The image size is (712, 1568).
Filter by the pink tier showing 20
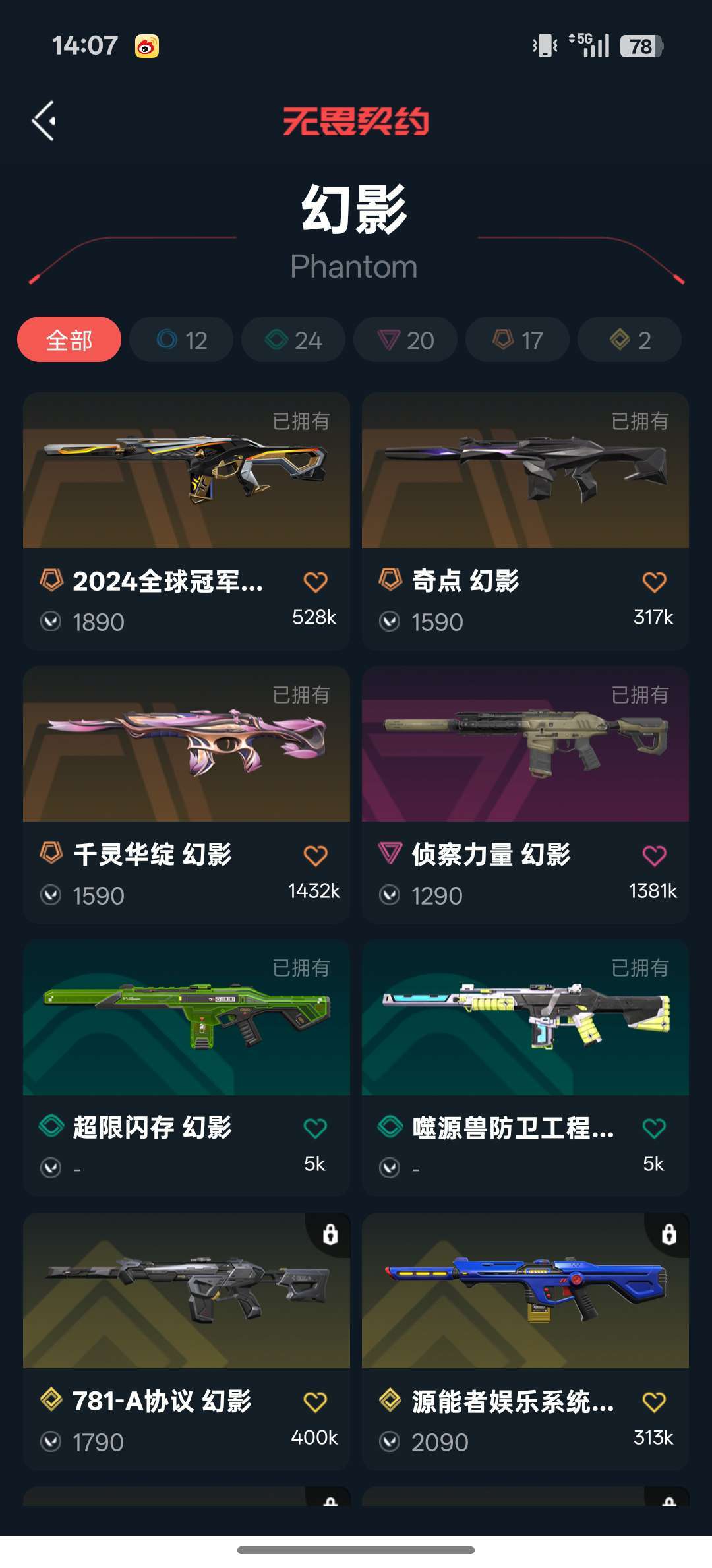(405, 340)
